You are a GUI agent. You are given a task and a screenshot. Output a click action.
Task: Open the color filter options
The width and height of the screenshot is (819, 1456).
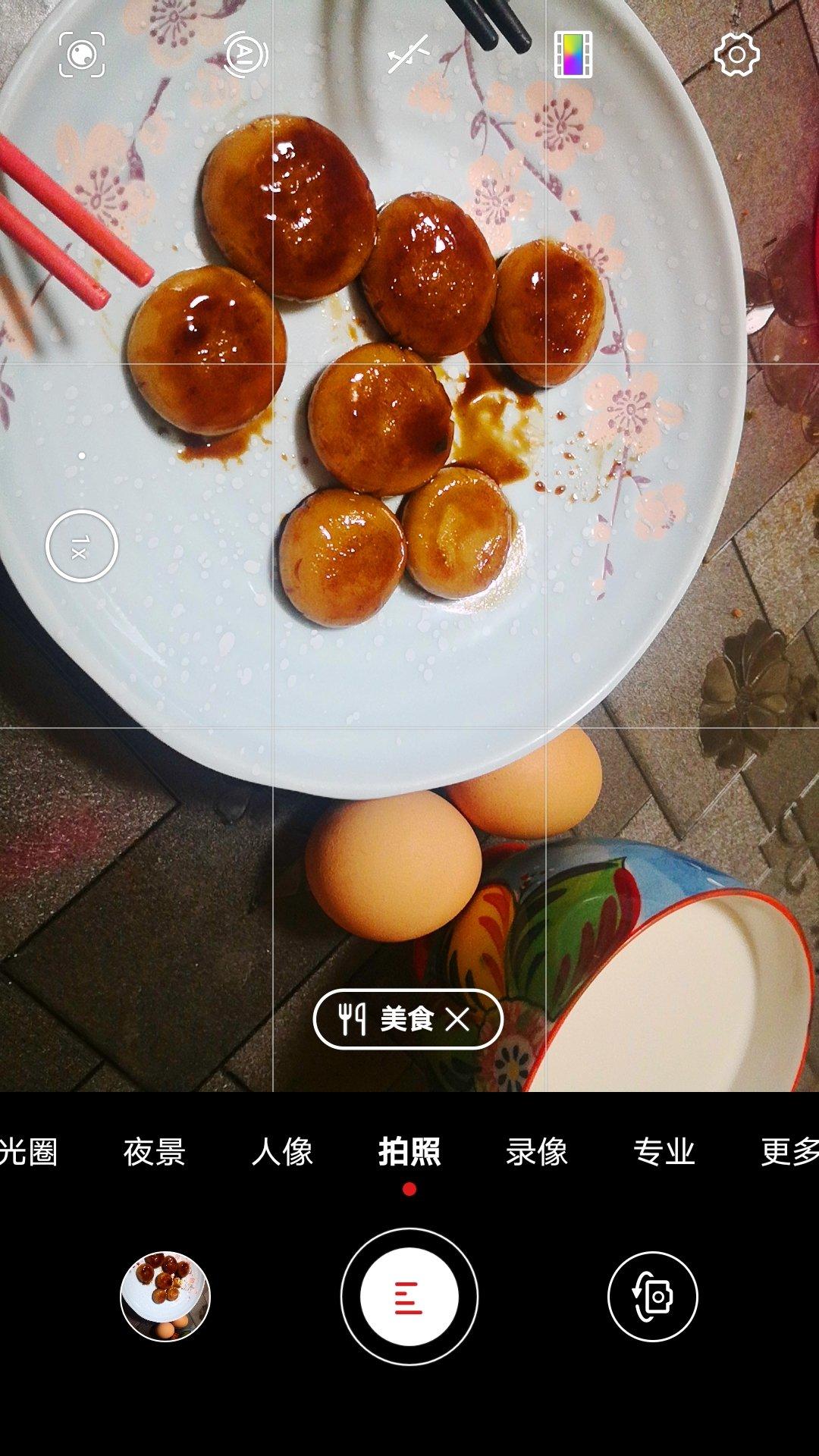pos(573,55)
